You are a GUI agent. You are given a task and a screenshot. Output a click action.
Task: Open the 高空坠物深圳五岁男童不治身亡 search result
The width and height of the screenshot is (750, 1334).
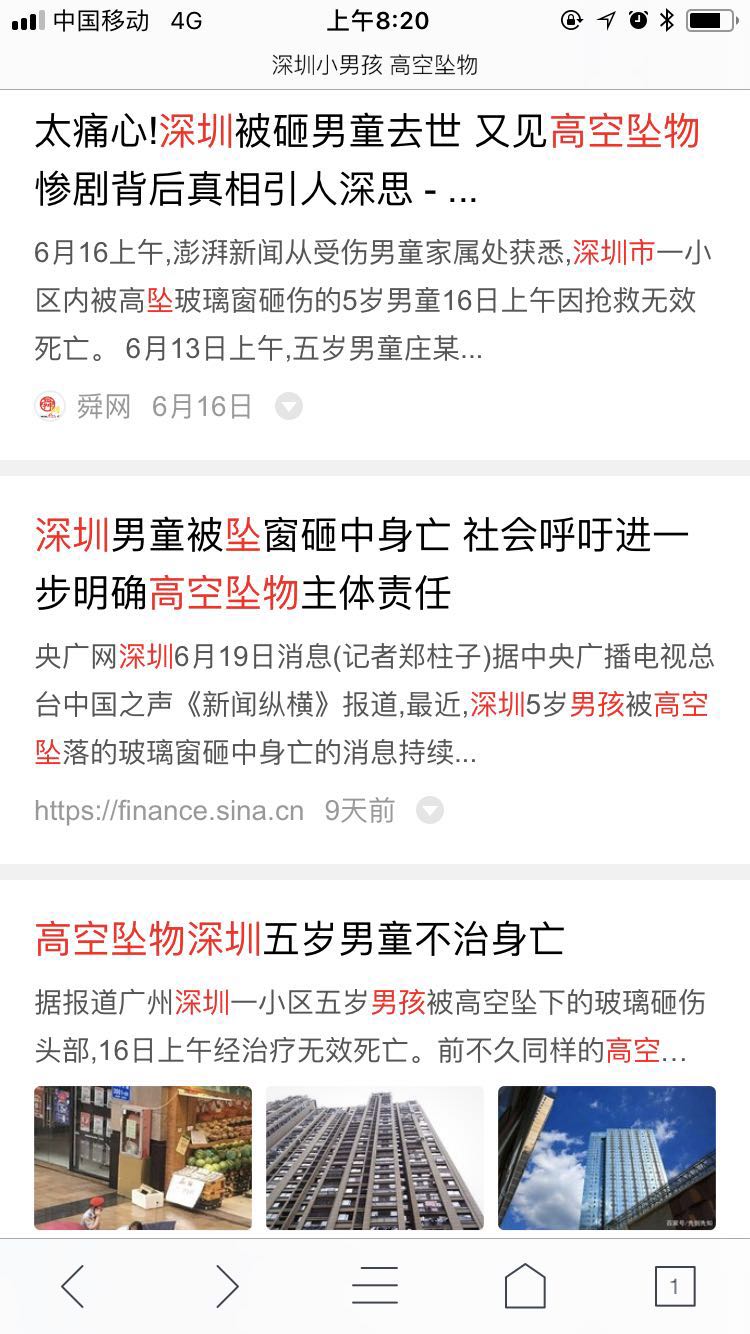coord(300,940)
